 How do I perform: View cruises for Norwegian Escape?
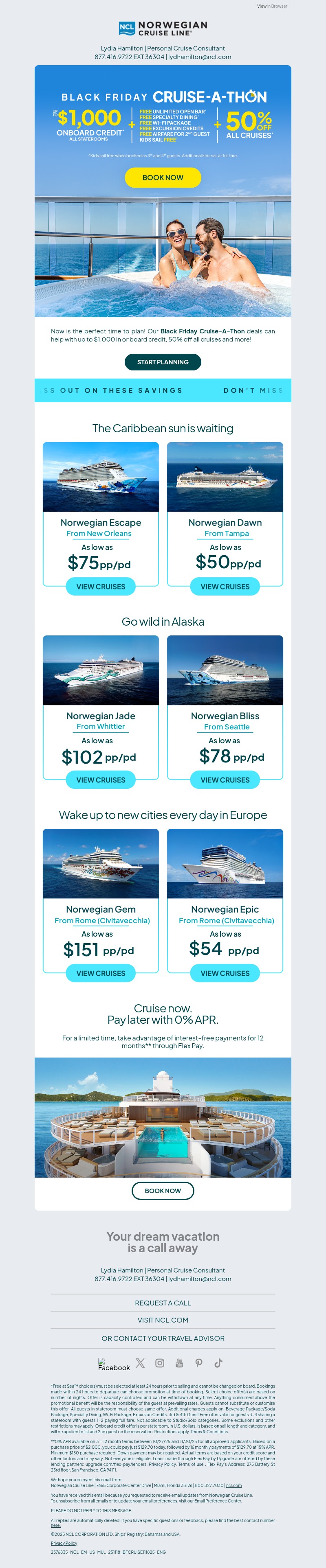[x=101, y=587]
